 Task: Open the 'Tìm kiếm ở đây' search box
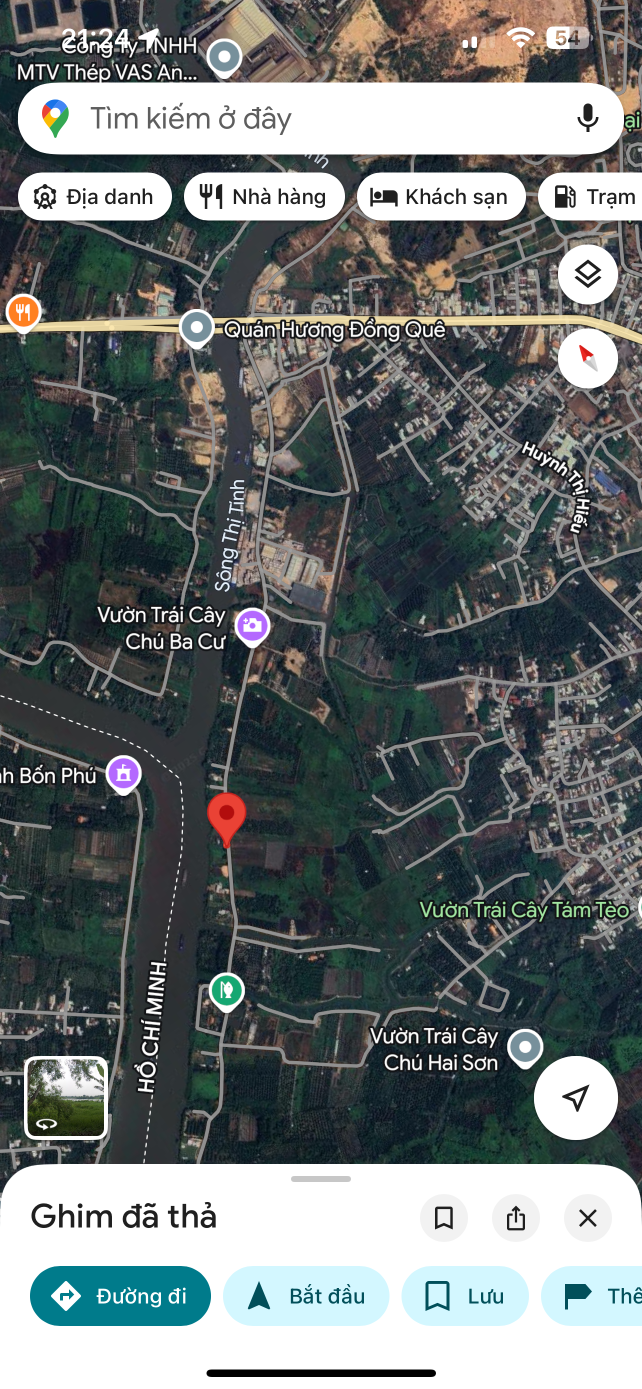(x=300, y=119)
